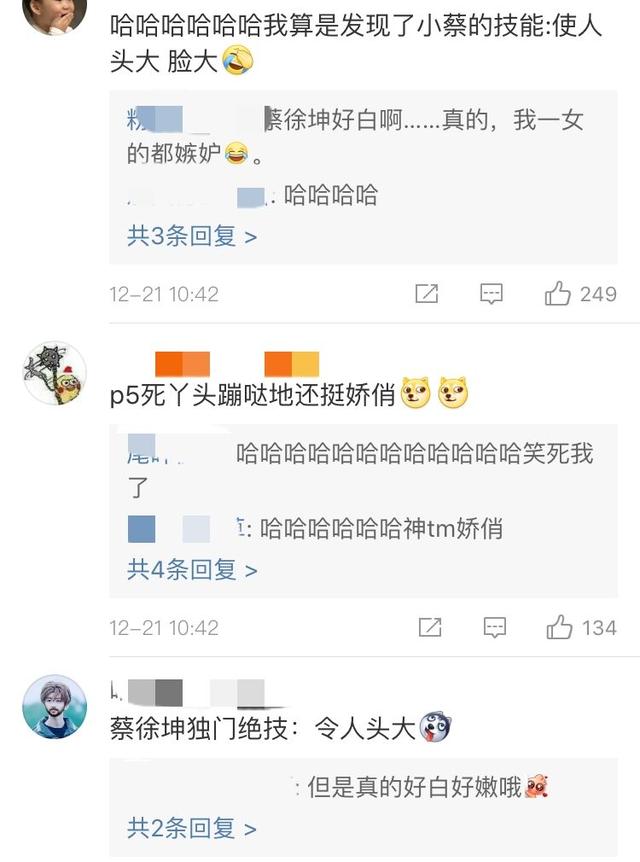Viewport: 640px width, 862px height.
Task: Expand 共2条回复 replies
Action: tap(192, 829)
